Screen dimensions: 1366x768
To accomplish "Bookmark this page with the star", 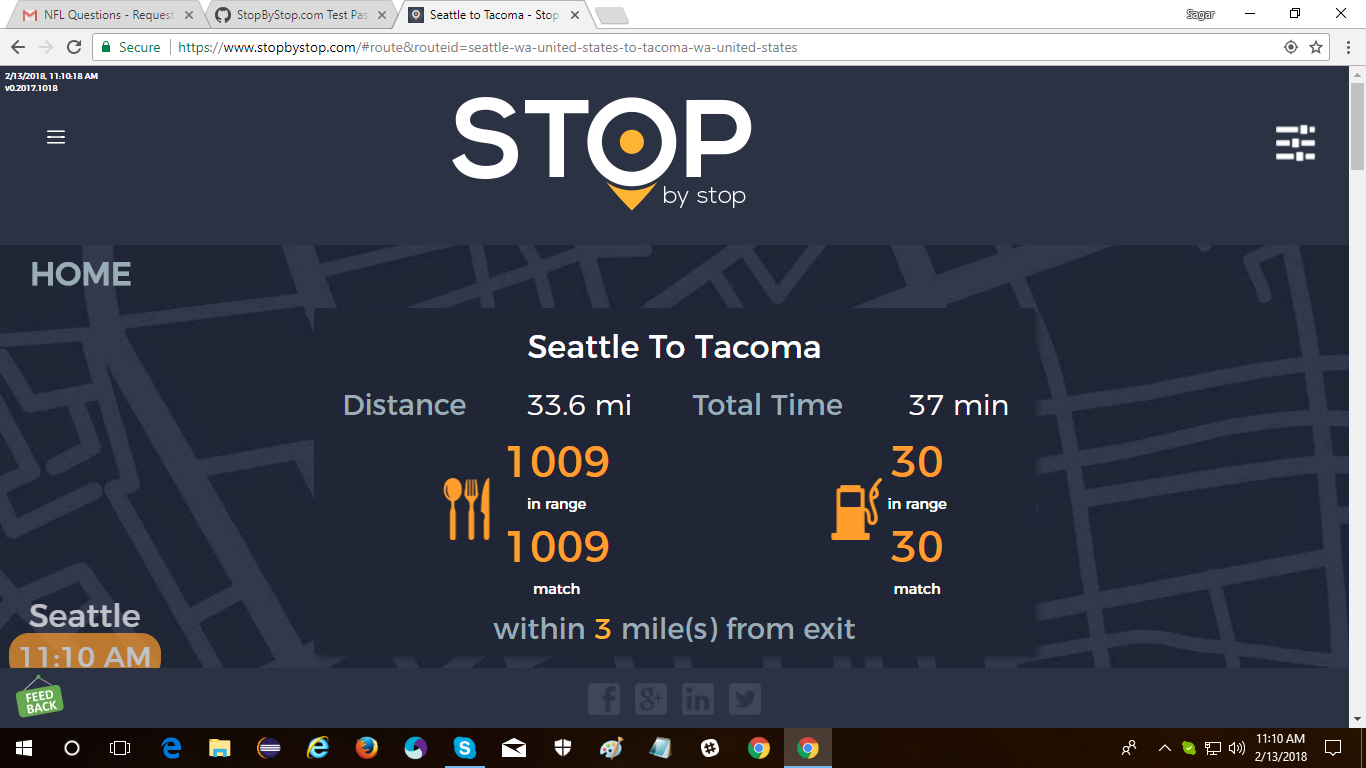I will (x=1316, y=47).
